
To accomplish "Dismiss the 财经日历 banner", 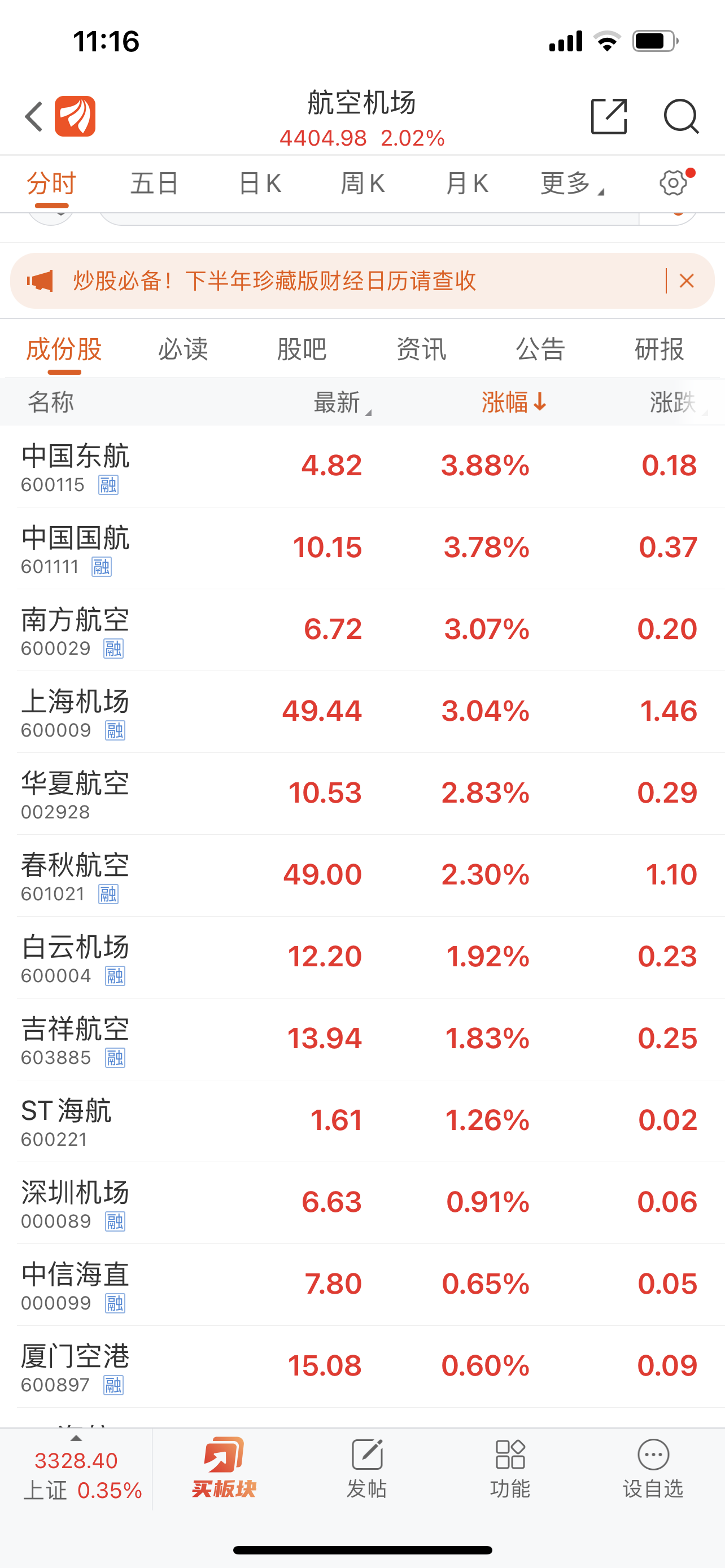I will tap(687, 281).
